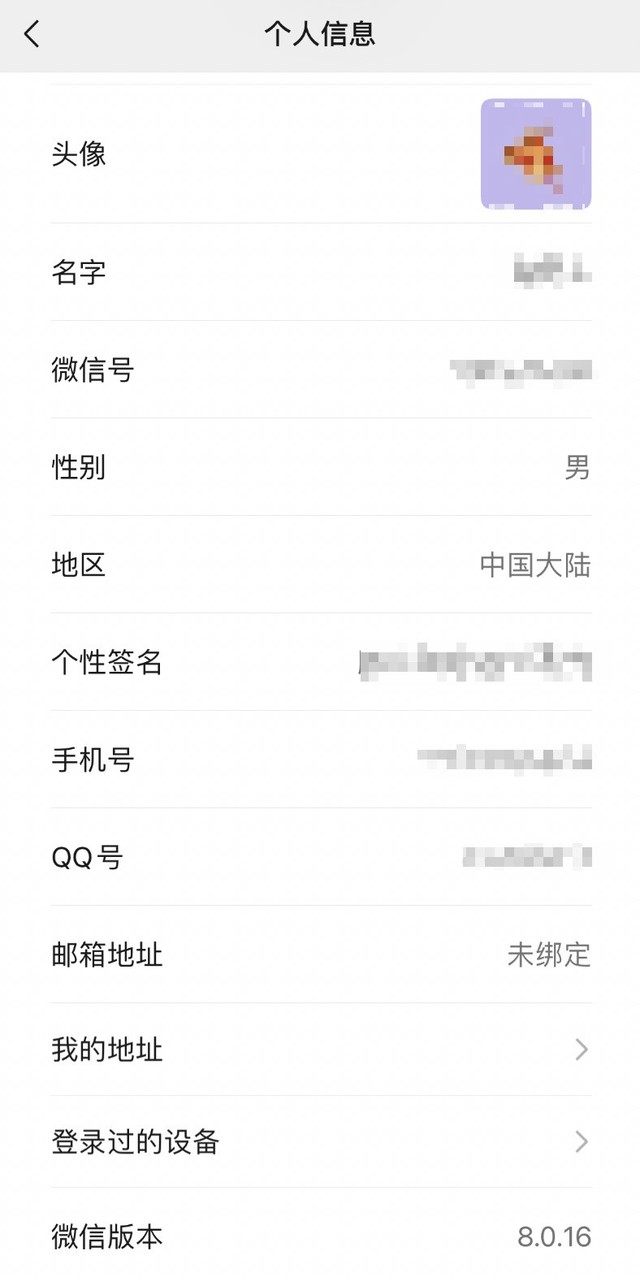Viewport: 640px width, 1277px height.
Task: Open 邮箱地址 to bind an email
Action: (x=320, y=955)
